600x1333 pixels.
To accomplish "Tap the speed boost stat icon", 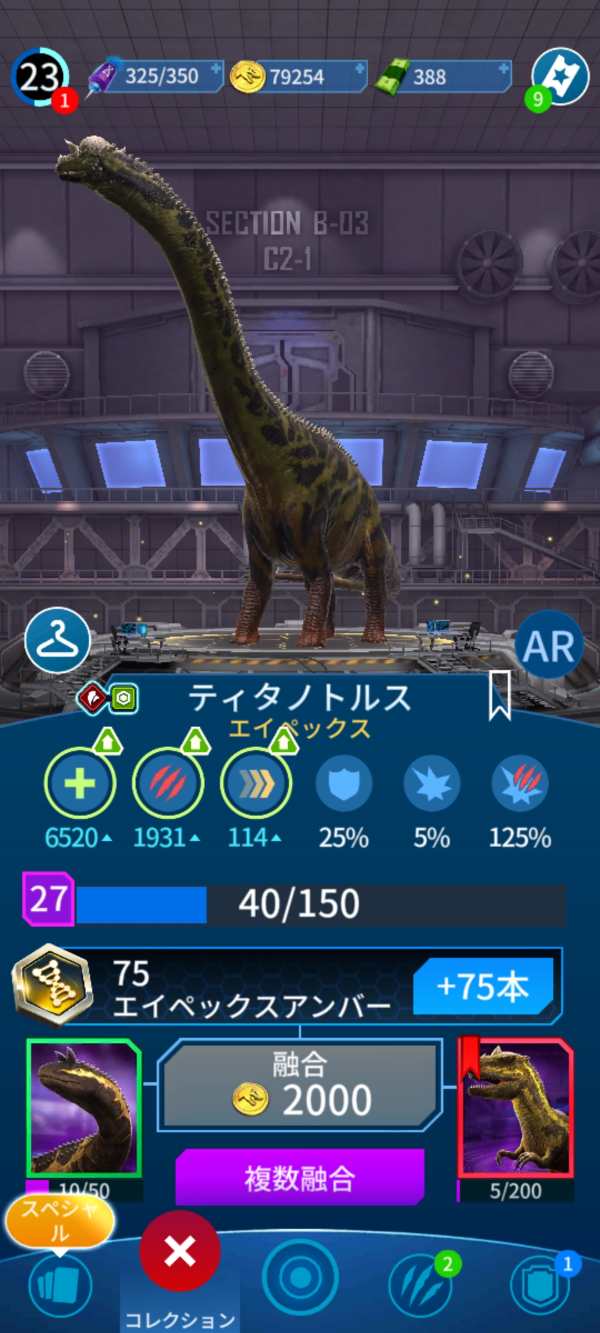I will (256, 783).
